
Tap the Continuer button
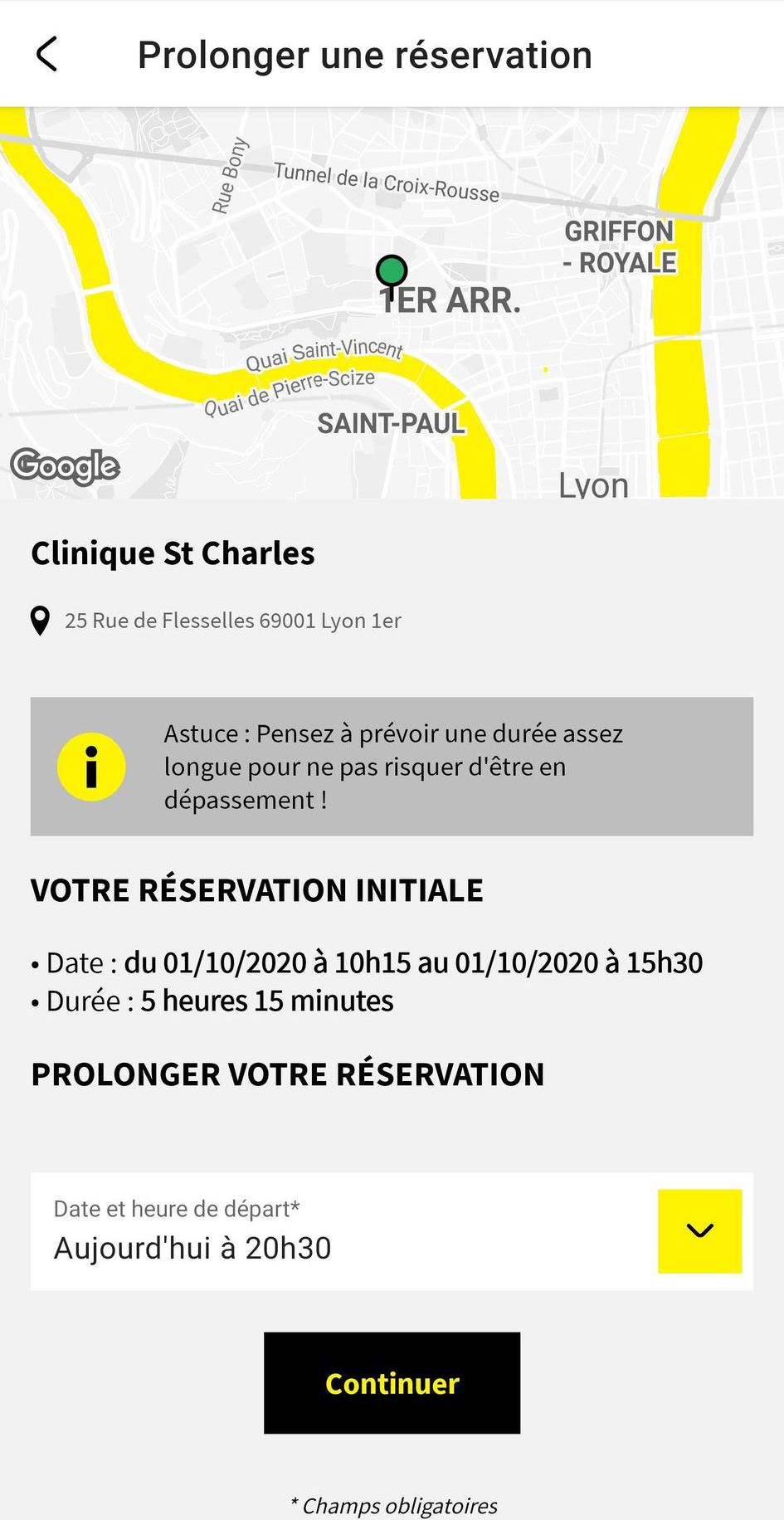tap(392, 1383)
